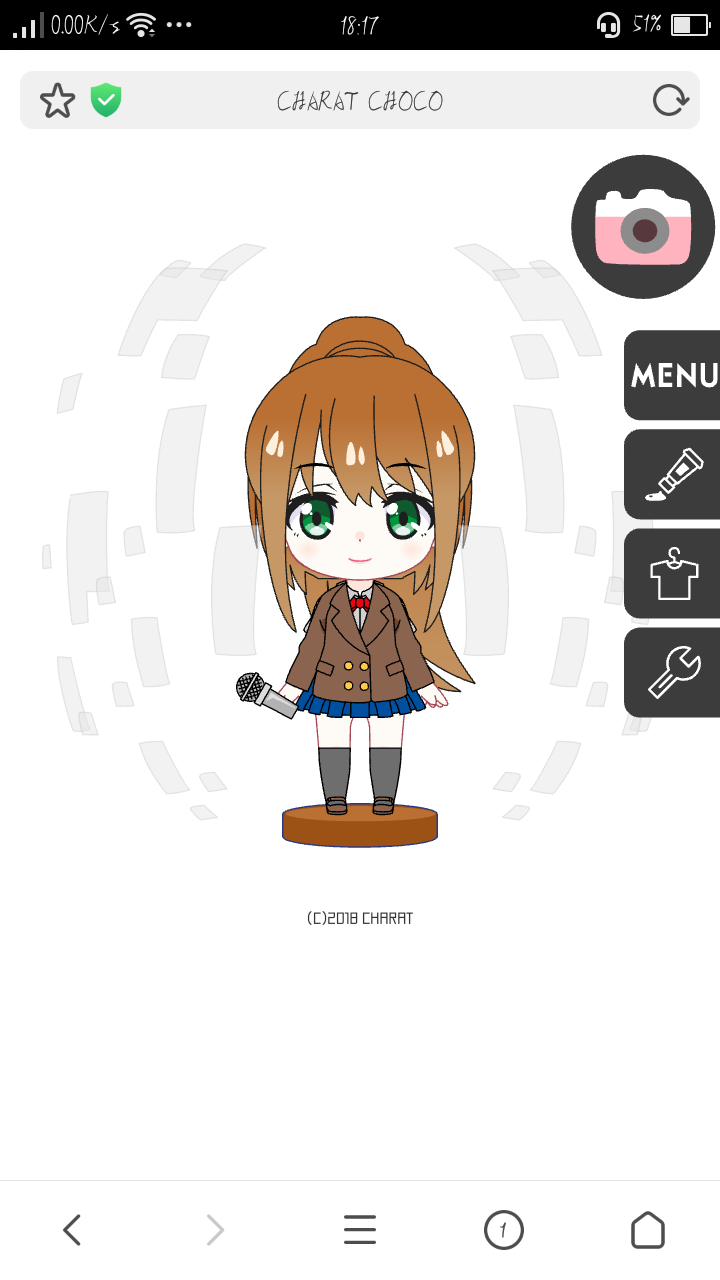Open the green security shield info
Screen dimensions: 720x1280
point(106,100)
